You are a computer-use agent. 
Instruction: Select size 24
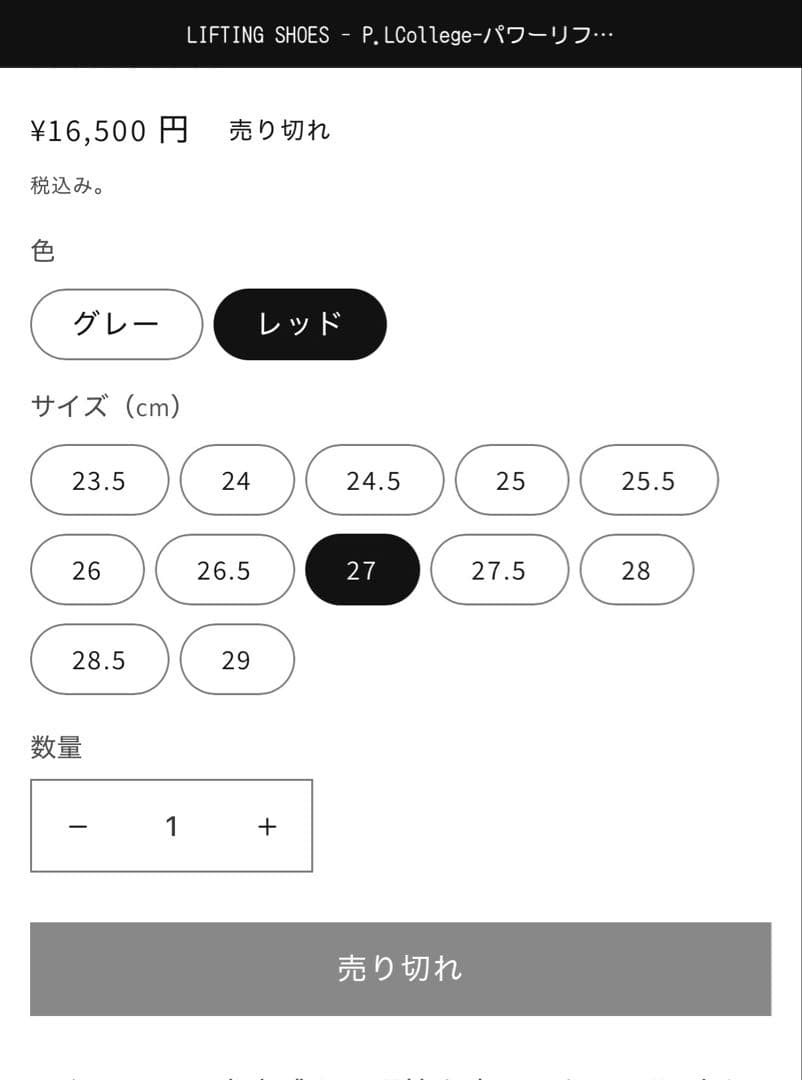pos(237,480)
